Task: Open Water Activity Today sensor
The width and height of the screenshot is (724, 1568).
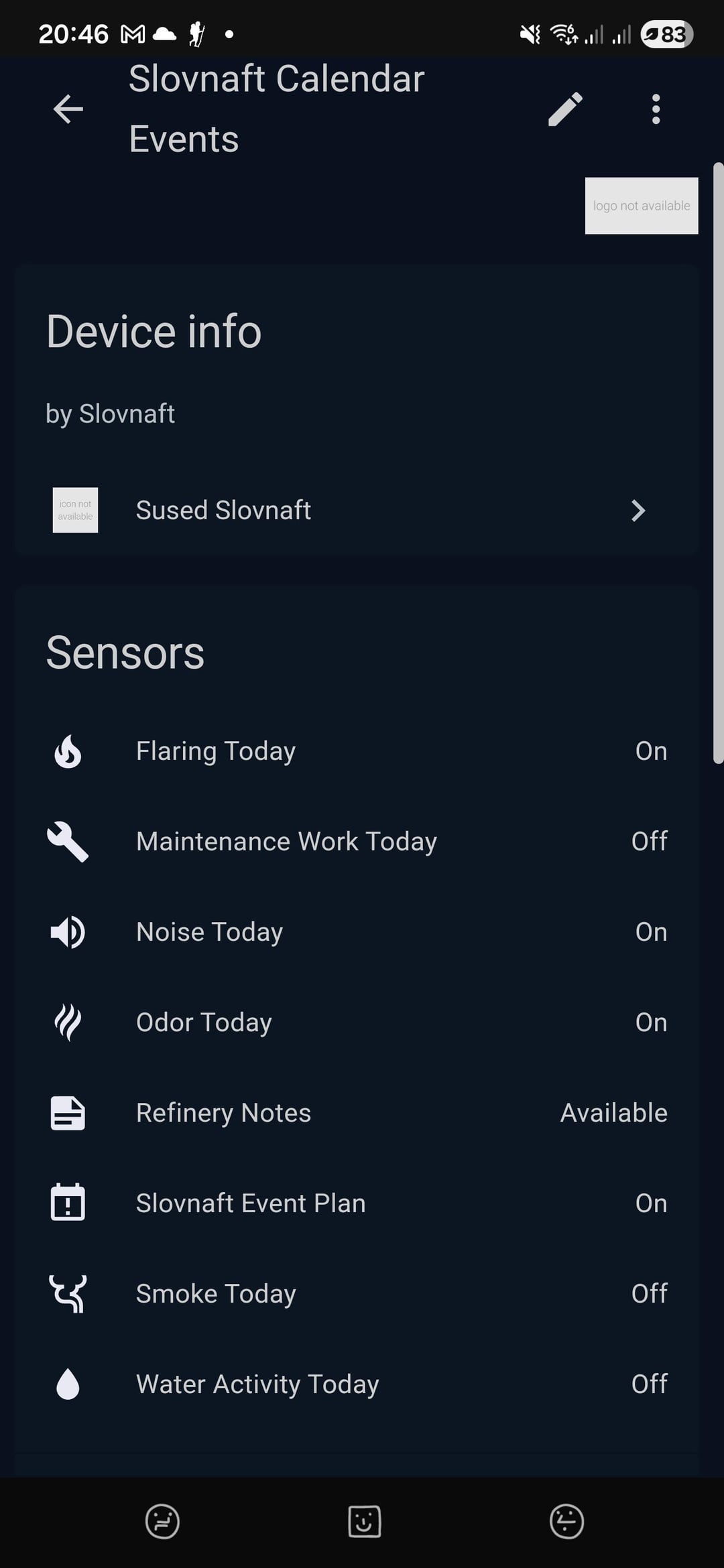Action: (x=357, y=1384)
